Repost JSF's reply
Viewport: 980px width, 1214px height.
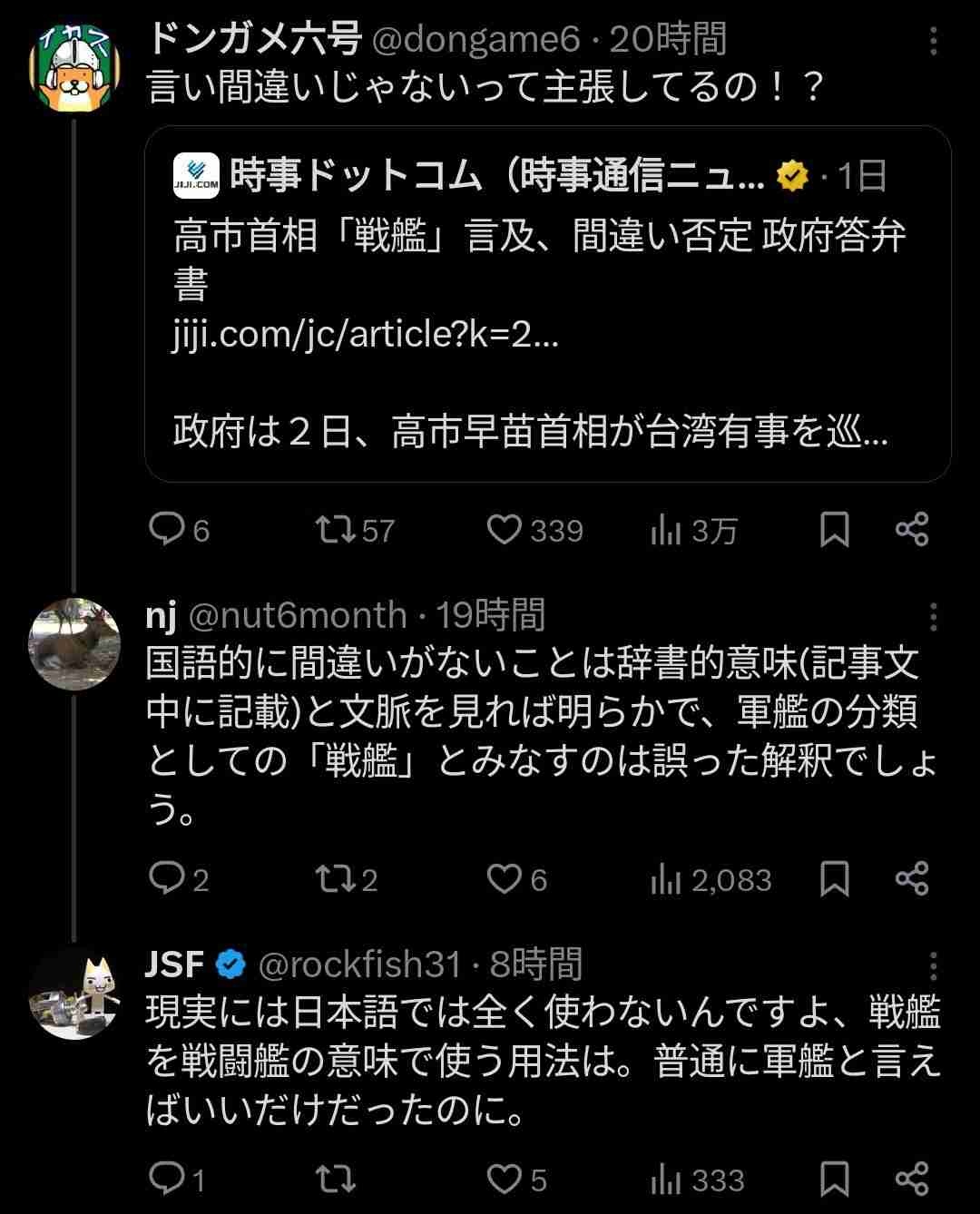[336, 1180]
